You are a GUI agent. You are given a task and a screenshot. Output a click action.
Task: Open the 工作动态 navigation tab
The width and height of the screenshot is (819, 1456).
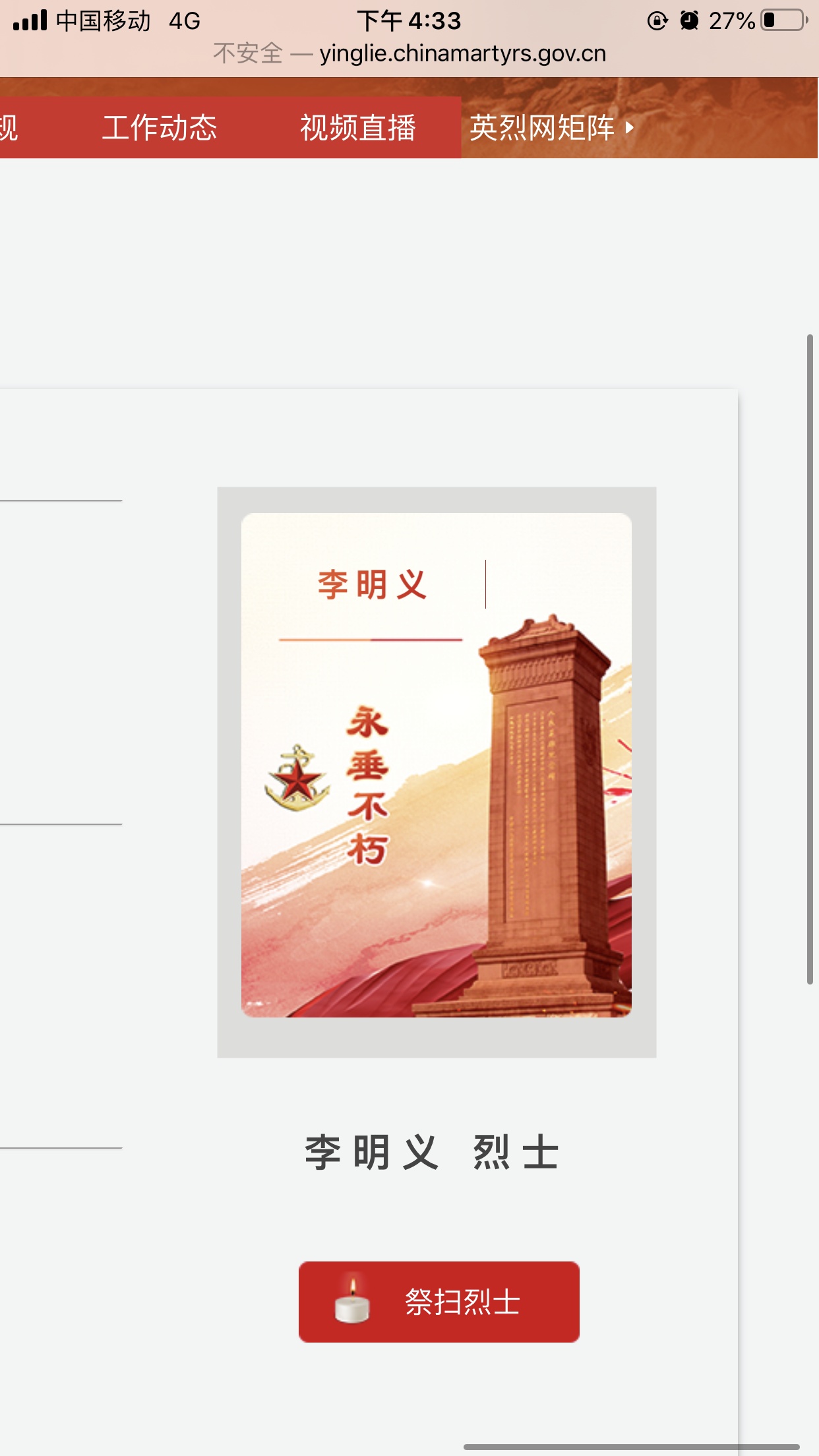pos(159,127)
